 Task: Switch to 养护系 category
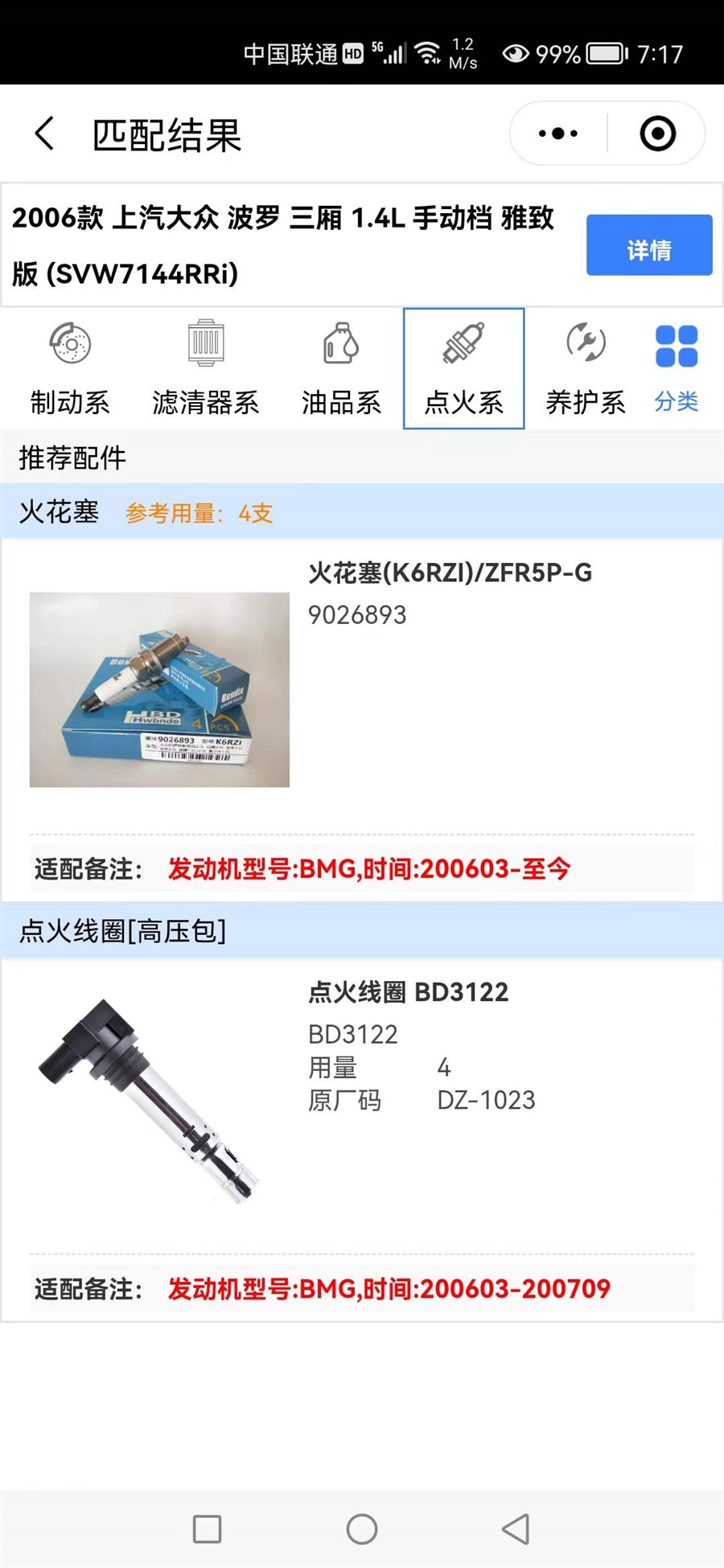(585, 368)
